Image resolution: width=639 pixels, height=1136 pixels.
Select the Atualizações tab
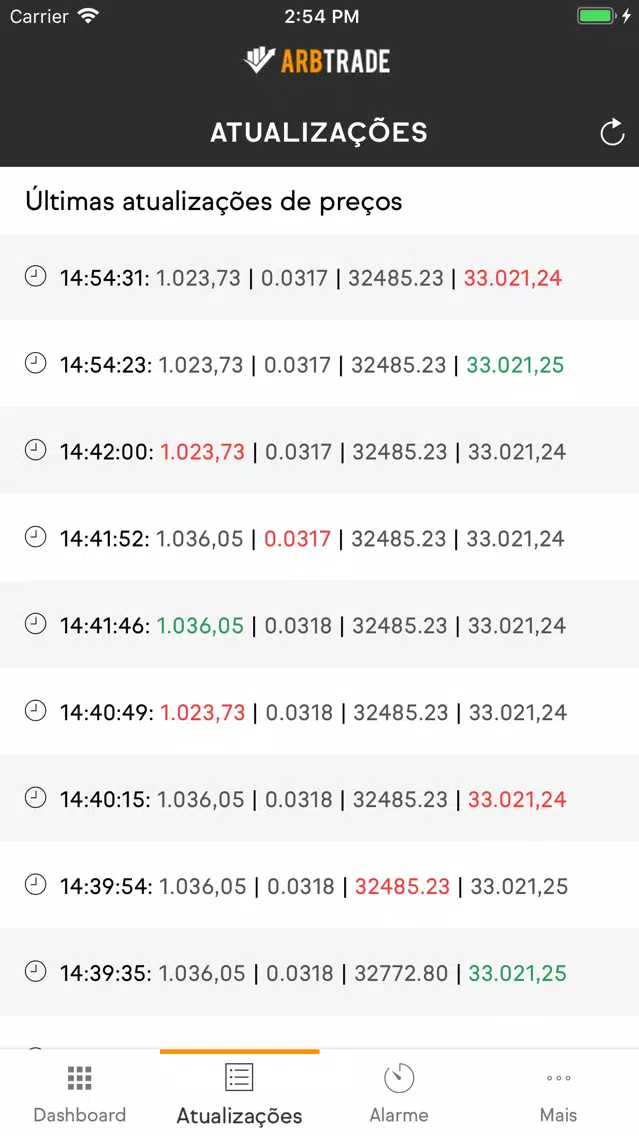[x=240, y=1093]
